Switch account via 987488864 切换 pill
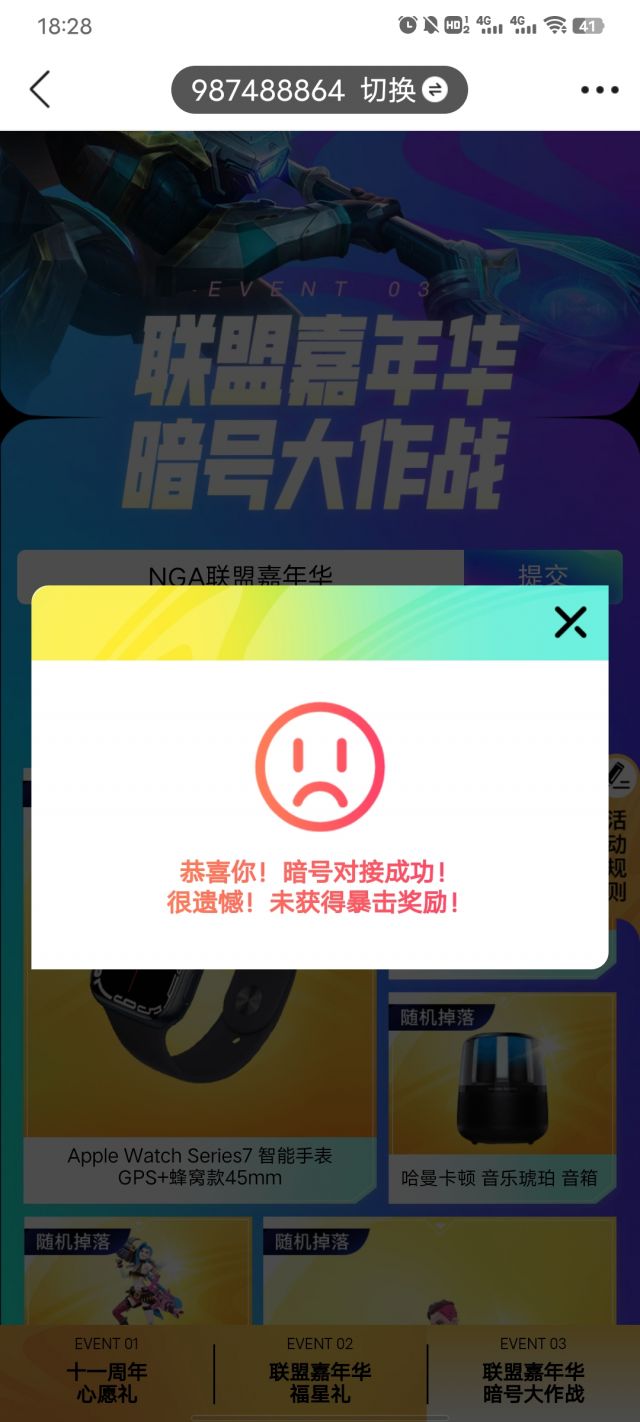Viewport: 640px width, 1422px height. 319,90
